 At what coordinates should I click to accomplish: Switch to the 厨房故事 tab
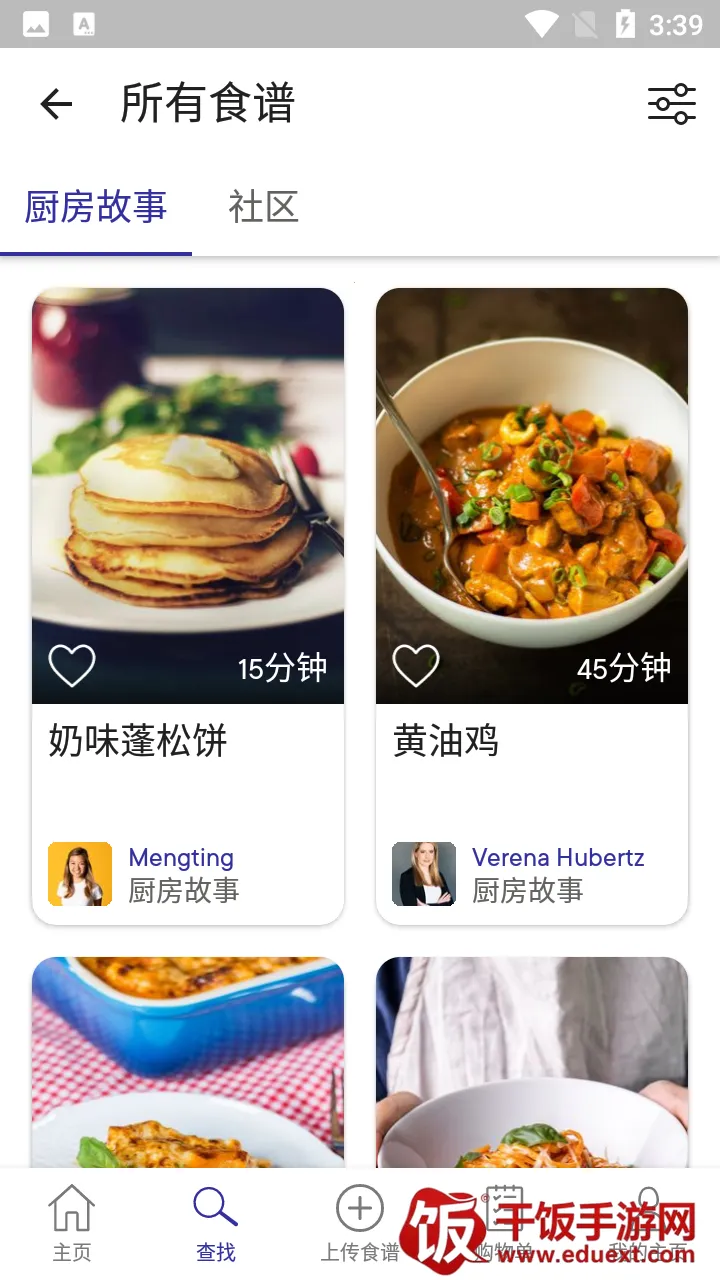96,208
